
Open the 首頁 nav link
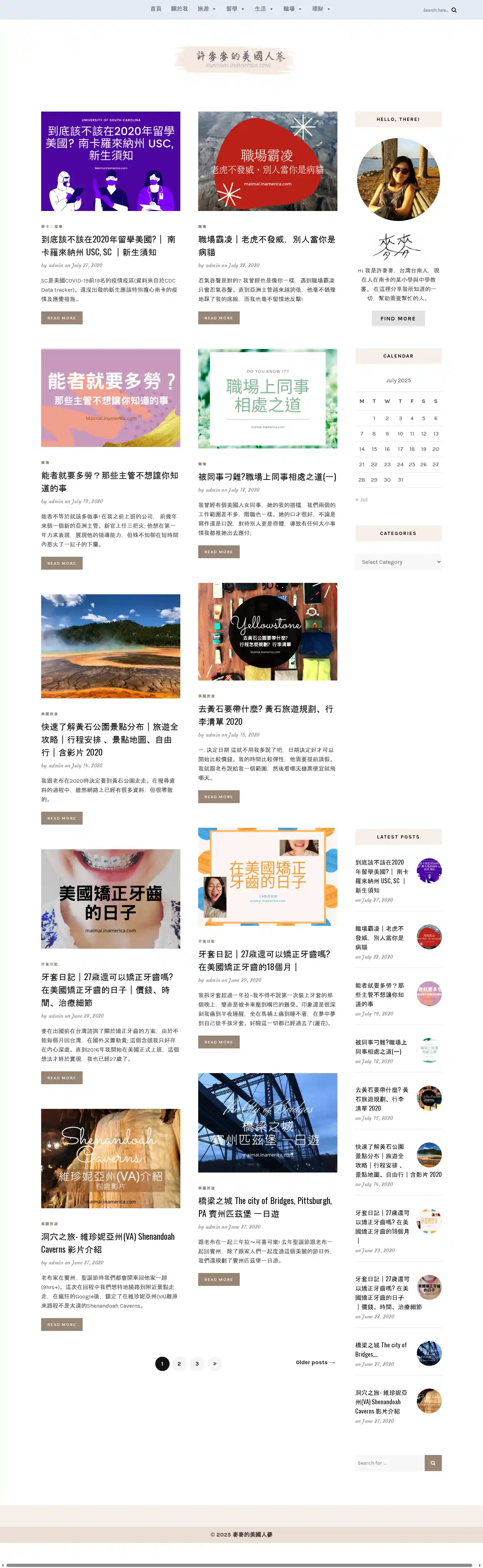[x=156, y=9]
